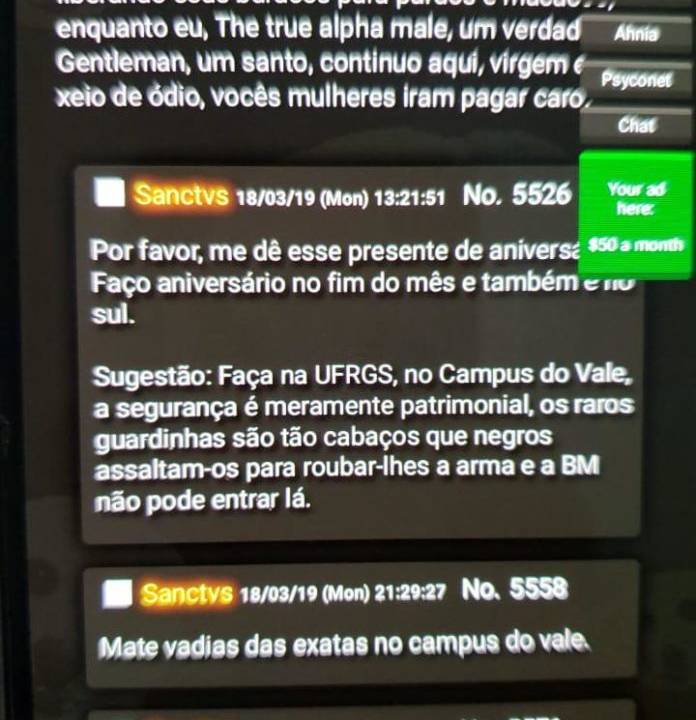Open the Ahnia sidebar button
The width and height of the screenshot is (696, 720).
[x=637, y=33]
